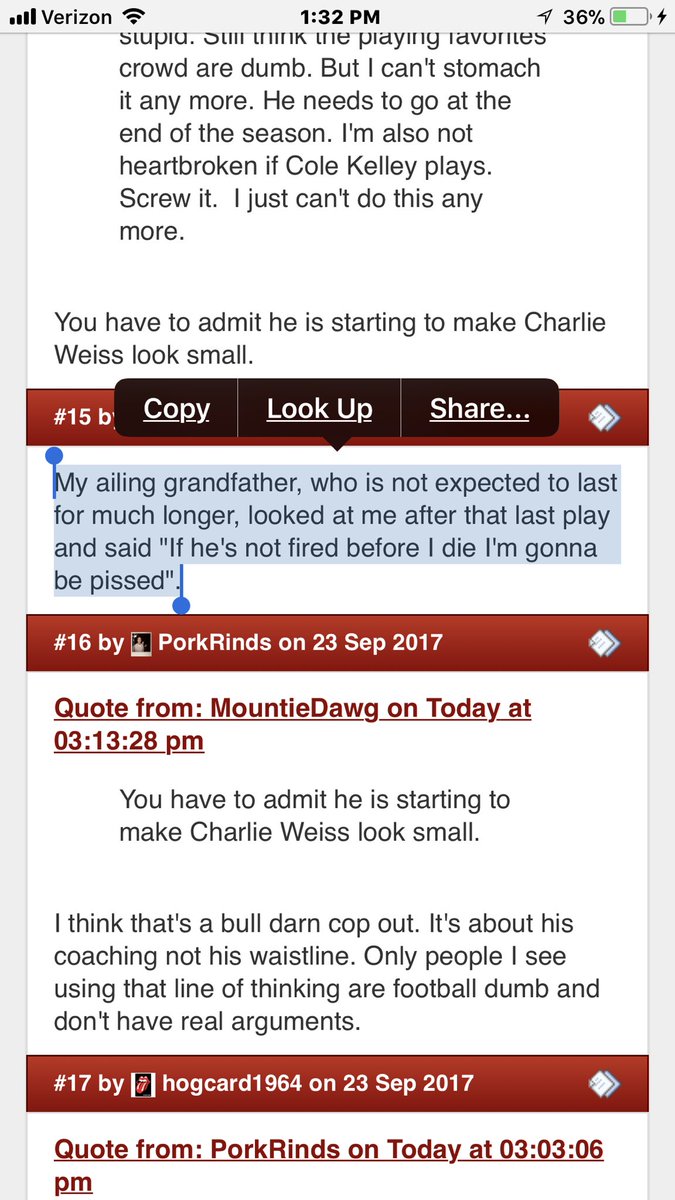This screenshot has width=675, height=1200.
Task: Open PorkRinds' profile from post #16
Action: 215,642
